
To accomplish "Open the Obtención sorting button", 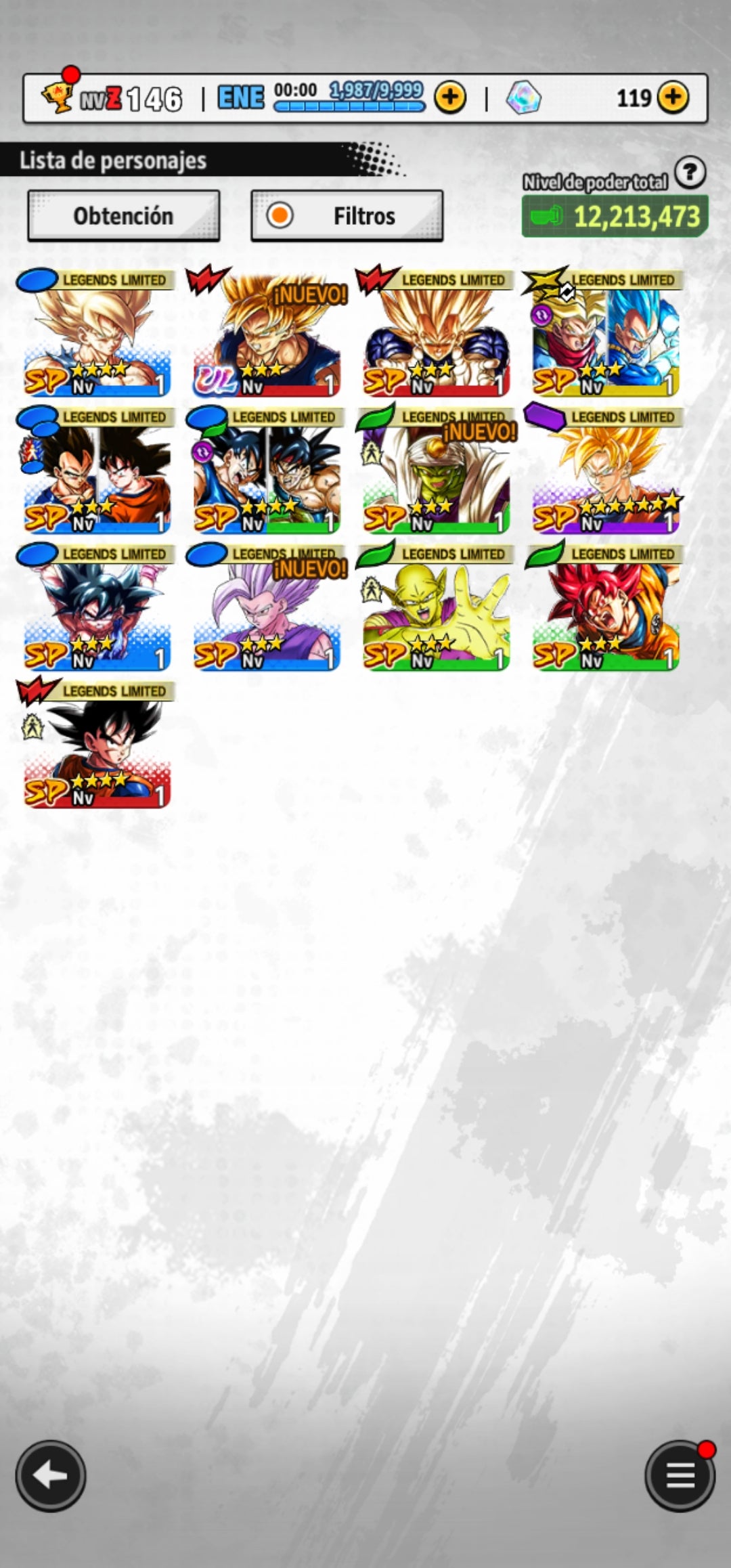I will (123, 216).
